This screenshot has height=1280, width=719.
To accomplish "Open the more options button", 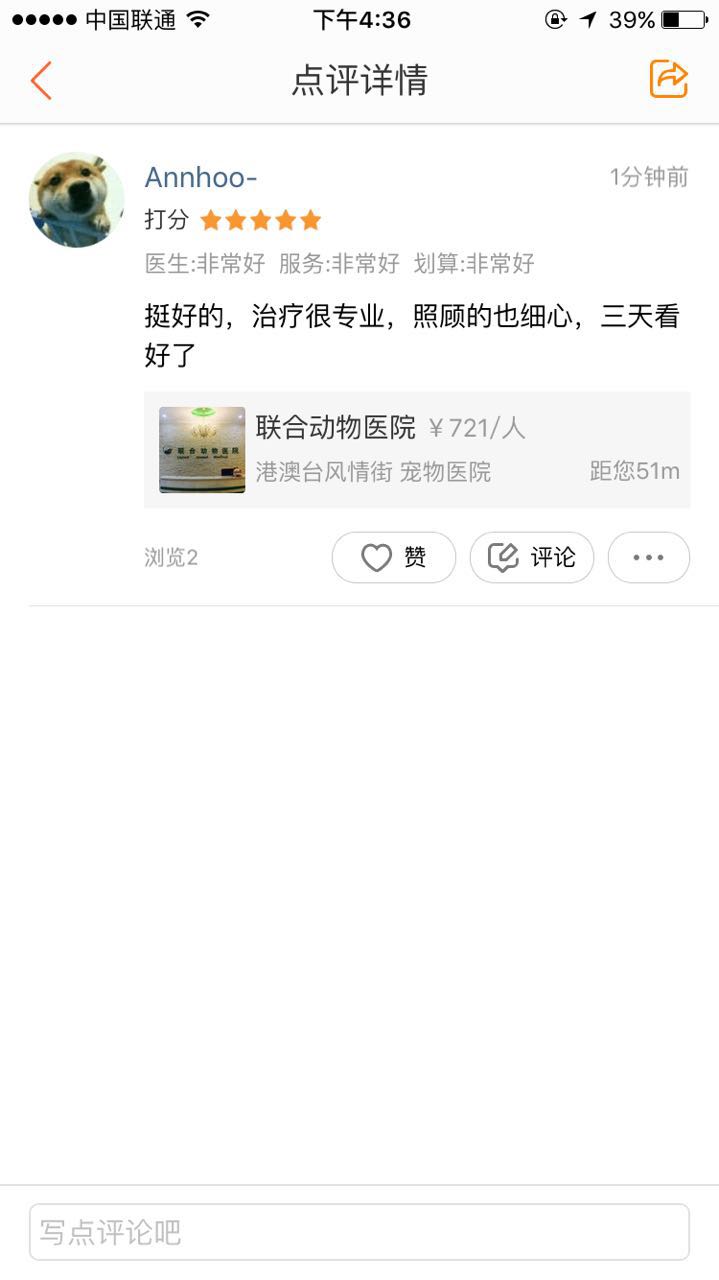I will tap(649, 557).
